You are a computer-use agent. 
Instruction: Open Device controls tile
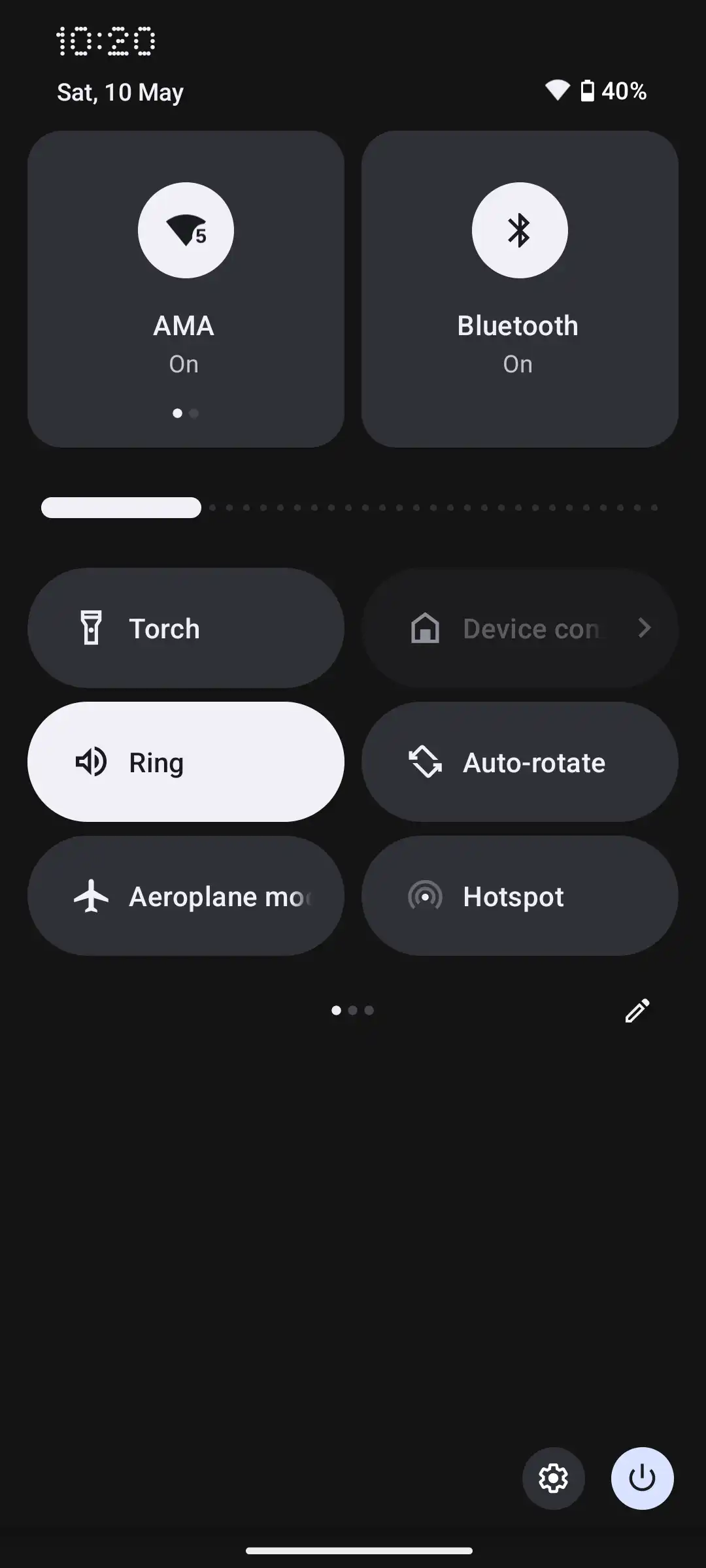pos(520,628)
